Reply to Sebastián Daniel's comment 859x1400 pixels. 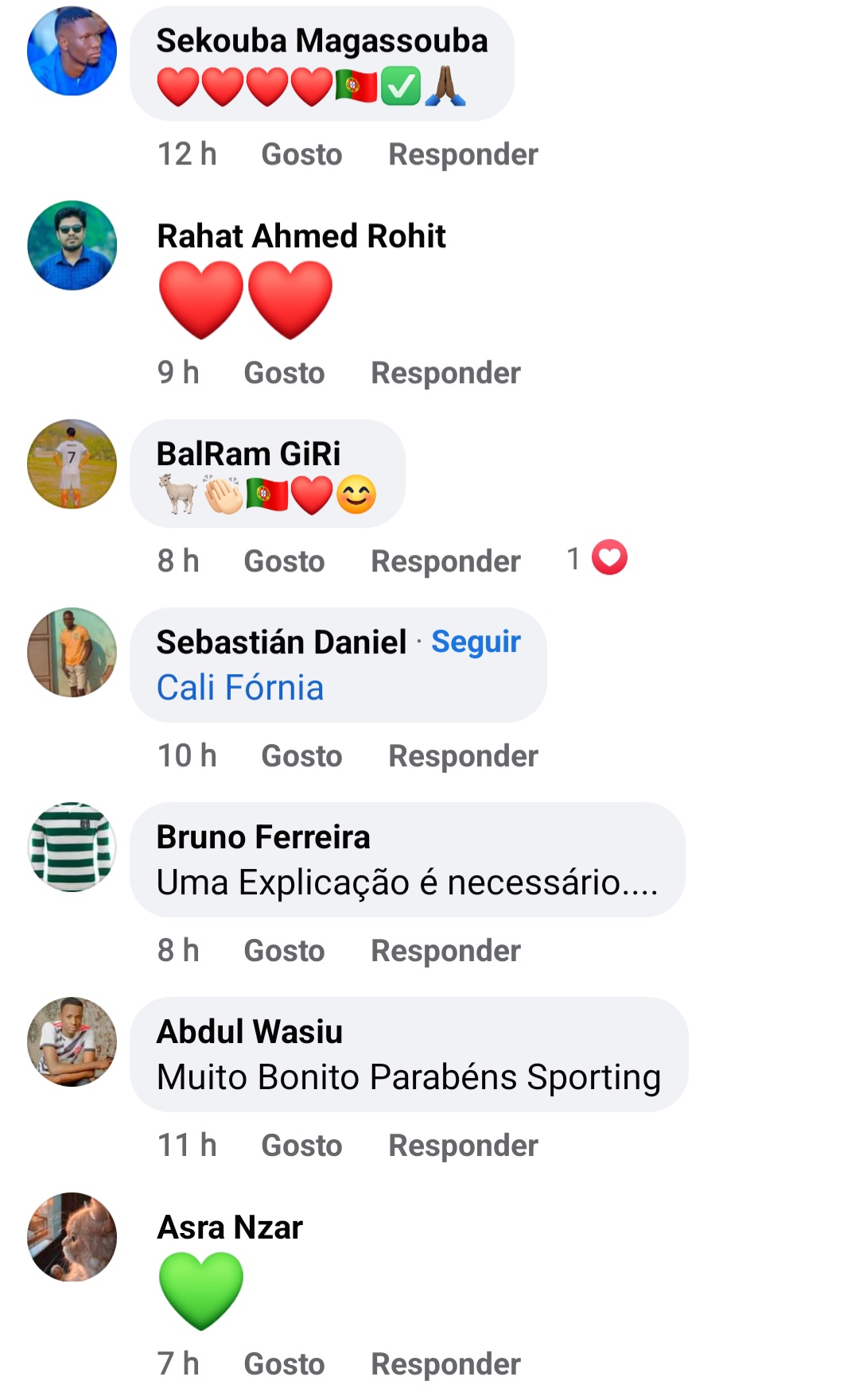(463, 756)
